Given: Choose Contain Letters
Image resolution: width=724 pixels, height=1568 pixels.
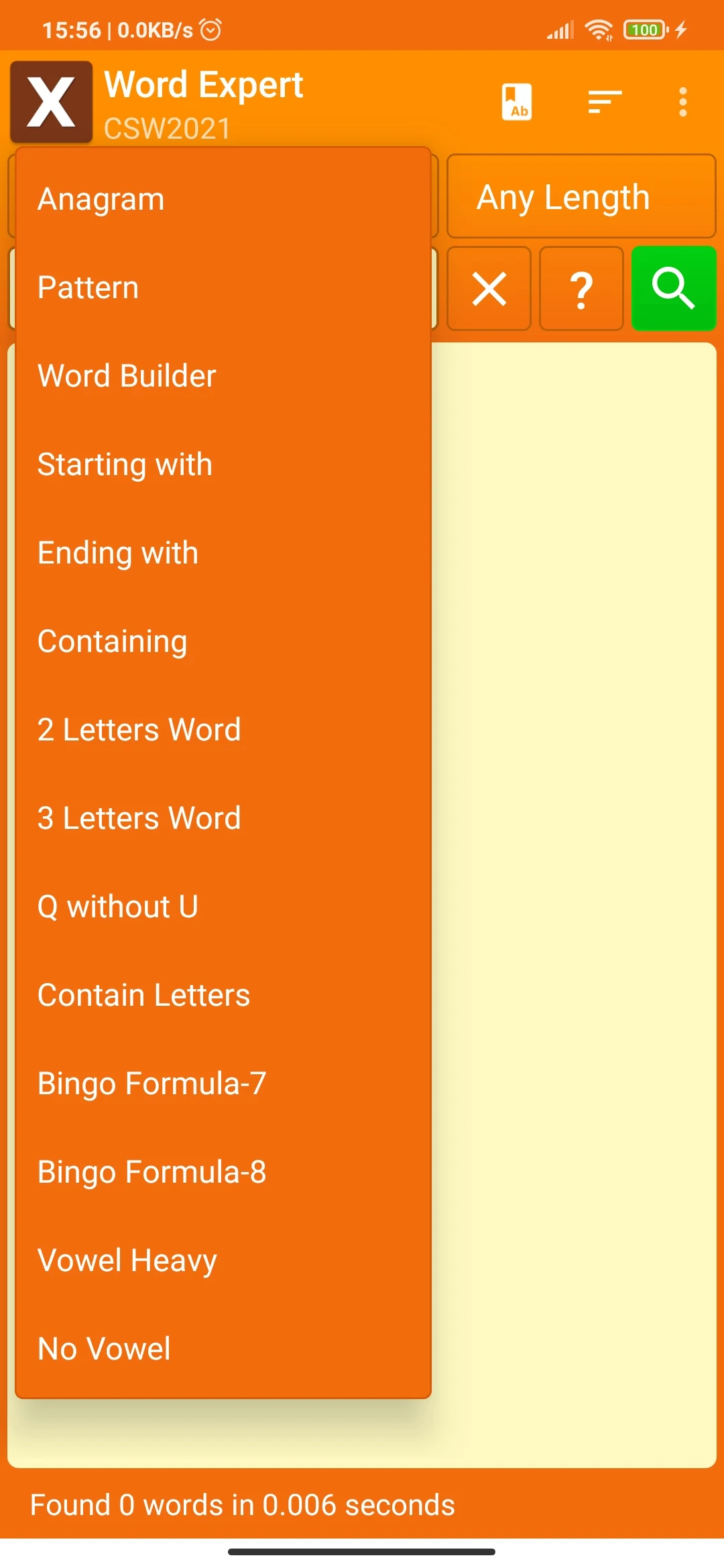Looking at the screenshot, I should 223,995.
